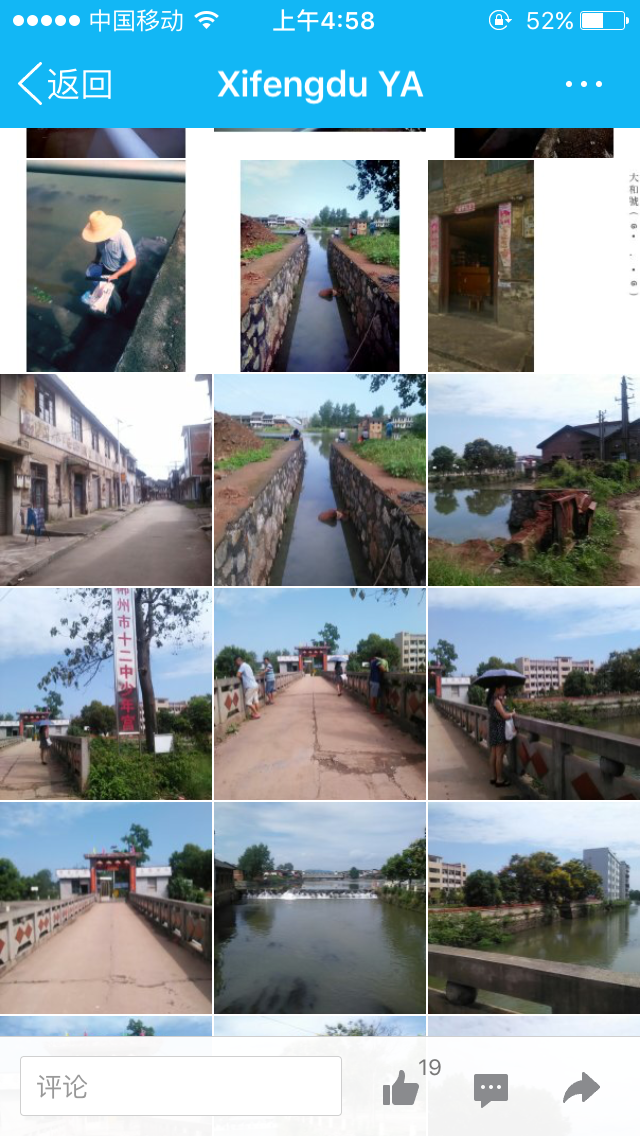640x1136 pixels.
Task: Open photo of the small river weir
Action: [x=320, y=908]
